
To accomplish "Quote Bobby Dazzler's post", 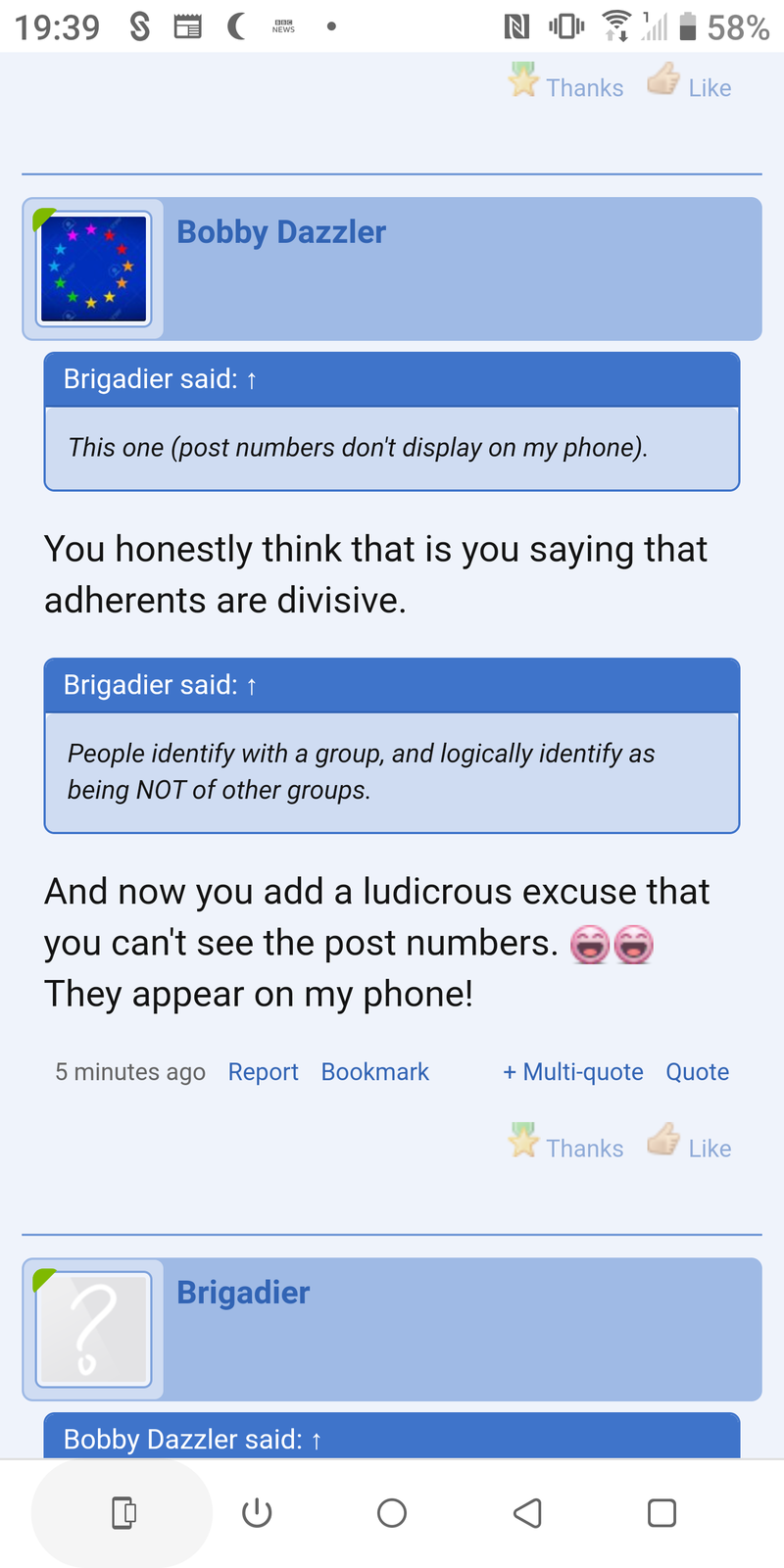I will (x=697, y=1072).
